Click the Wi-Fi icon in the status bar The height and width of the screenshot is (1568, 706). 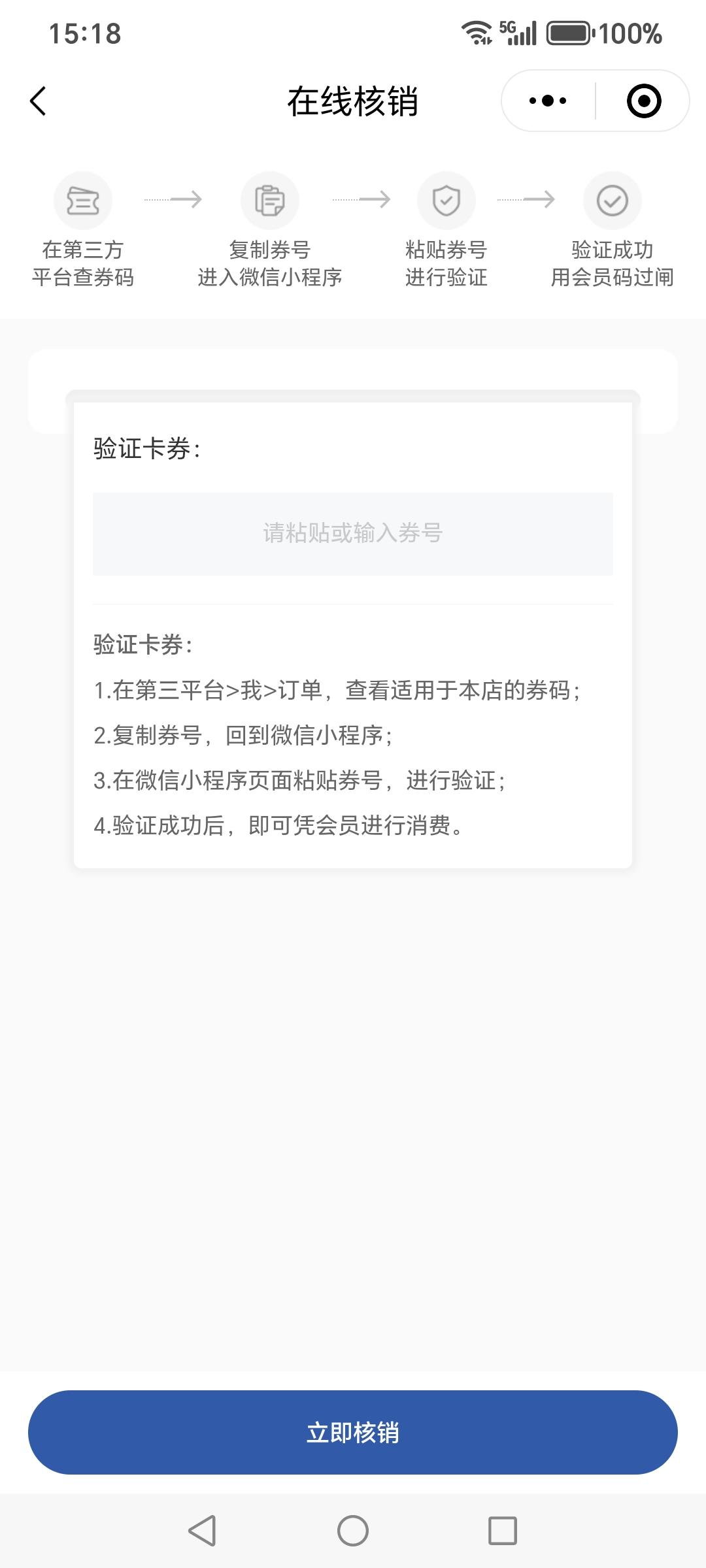pyautogui.click(x=475, y=33)
